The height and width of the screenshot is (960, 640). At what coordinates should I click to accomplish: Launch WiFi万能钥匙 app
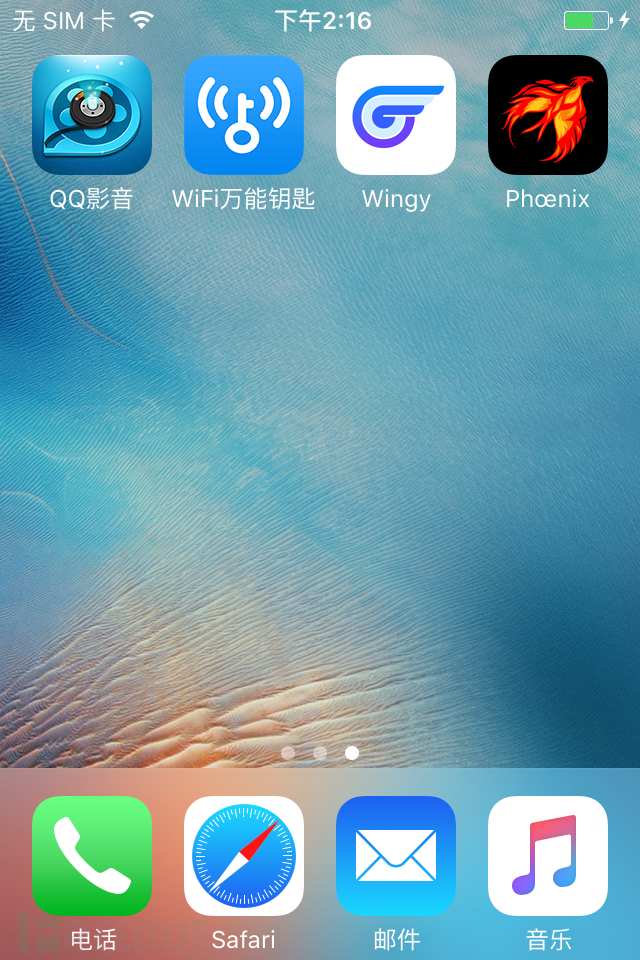[244, 115]
